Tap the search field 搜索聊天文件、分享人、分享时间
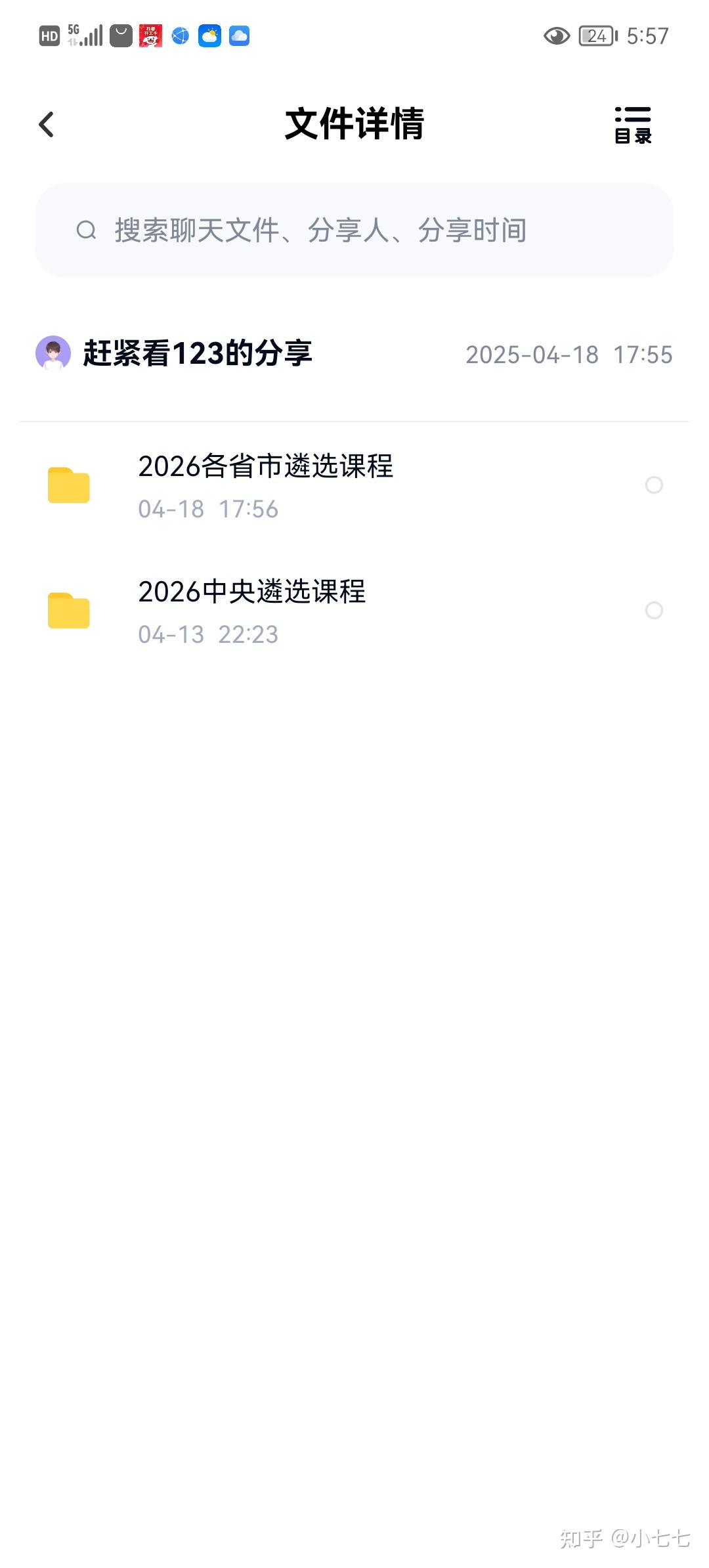Screen dimensions: 709x1568 pos(354,230)
